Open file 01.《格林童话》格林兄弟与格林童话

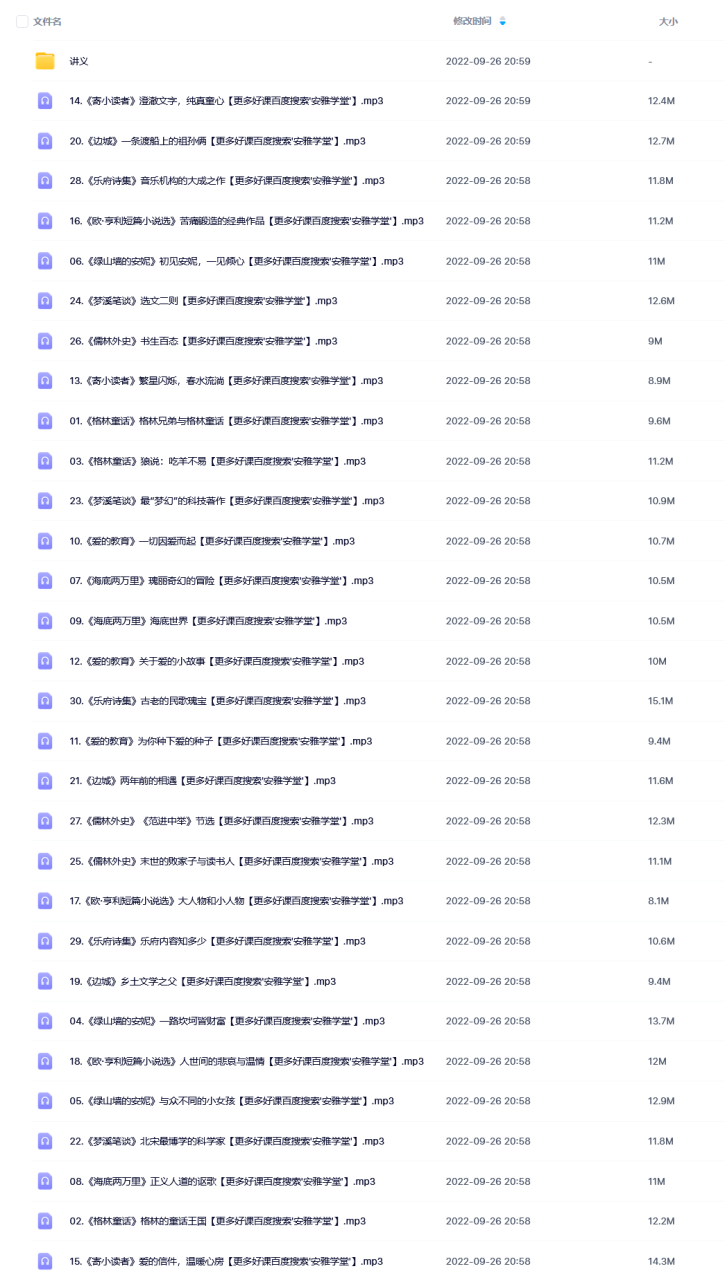pos(226,421)
